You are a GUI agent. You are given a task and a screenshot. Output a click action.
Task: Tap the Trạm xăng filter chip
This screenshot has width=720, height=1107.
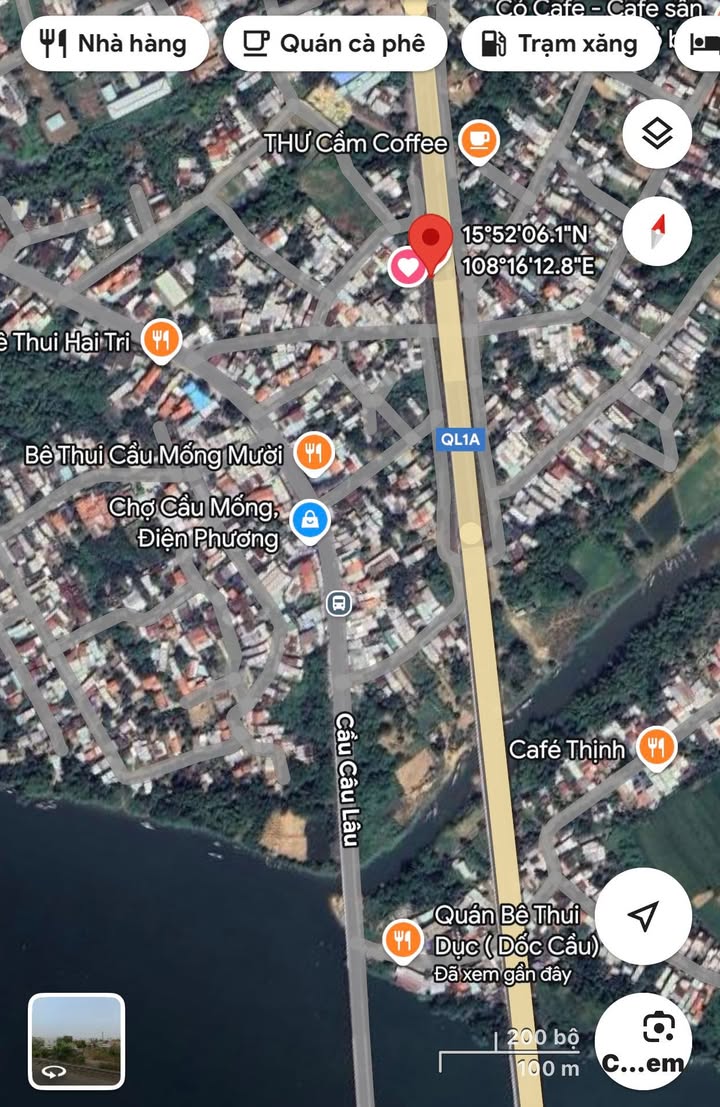click(560, 44)
